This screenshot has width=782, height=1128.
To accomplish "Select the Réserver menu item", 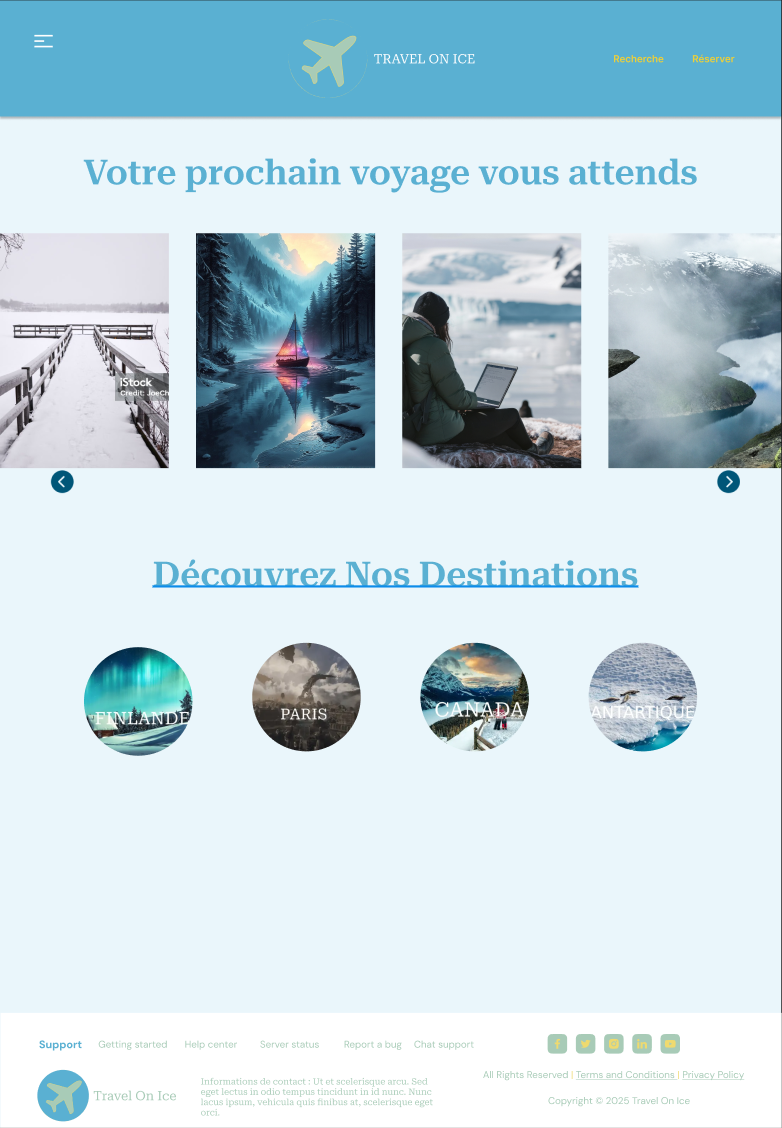I will coord(713,58).
